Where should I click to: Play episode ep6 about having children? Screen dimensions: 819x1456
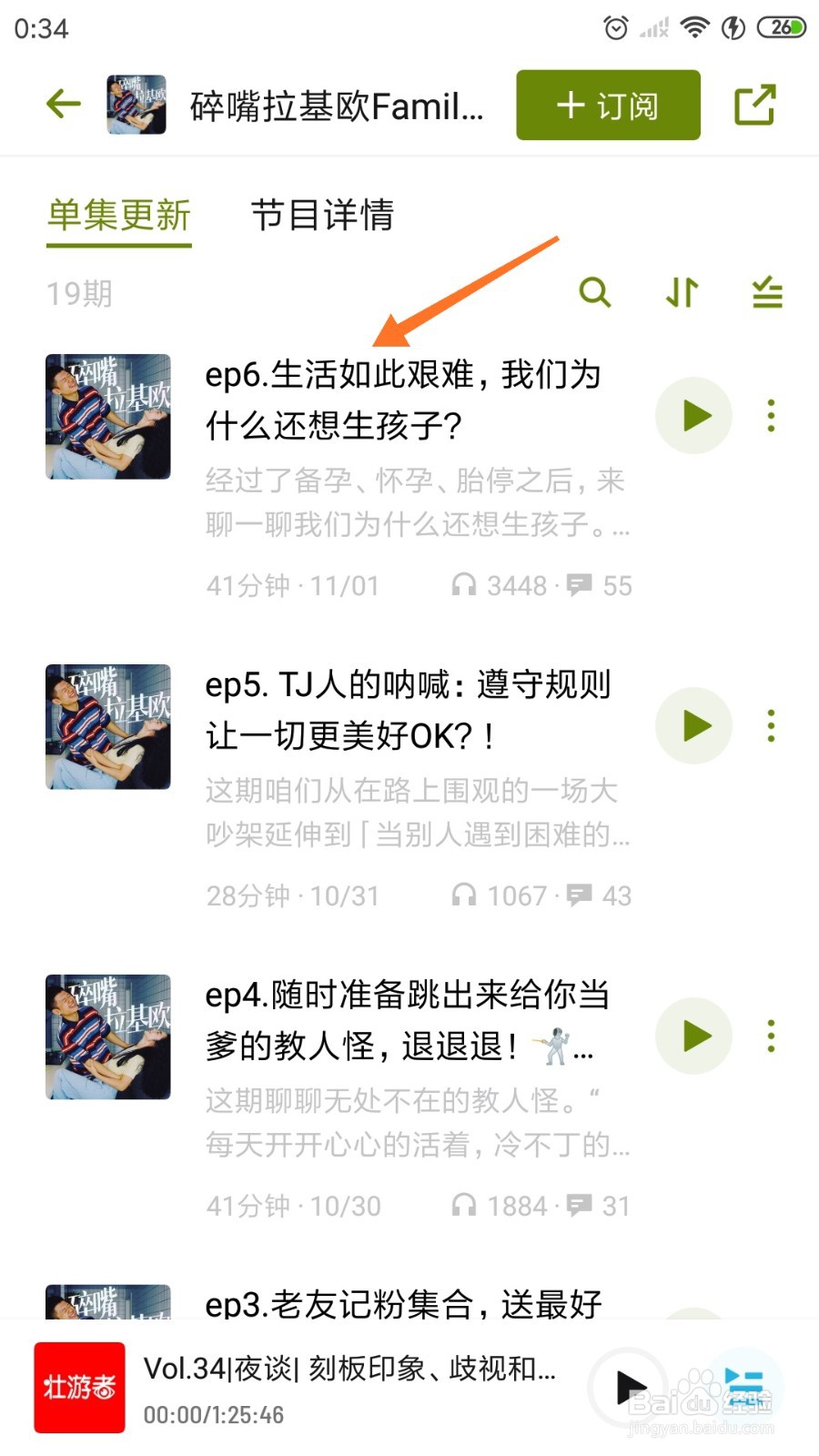[x=693, y=416]
